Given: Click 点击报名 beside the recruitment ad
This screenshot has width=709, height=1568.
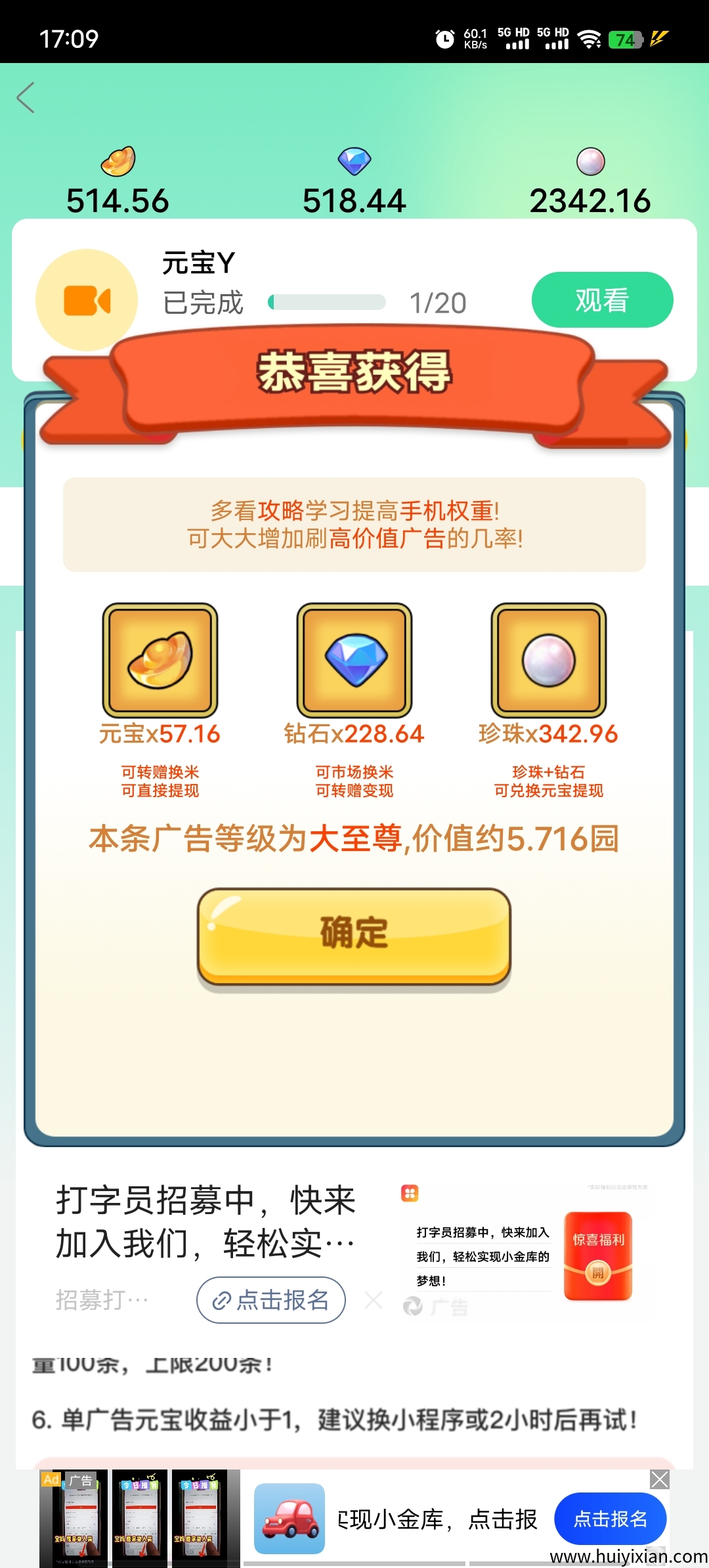Looking at the screenshot, I should point(270,1299).
